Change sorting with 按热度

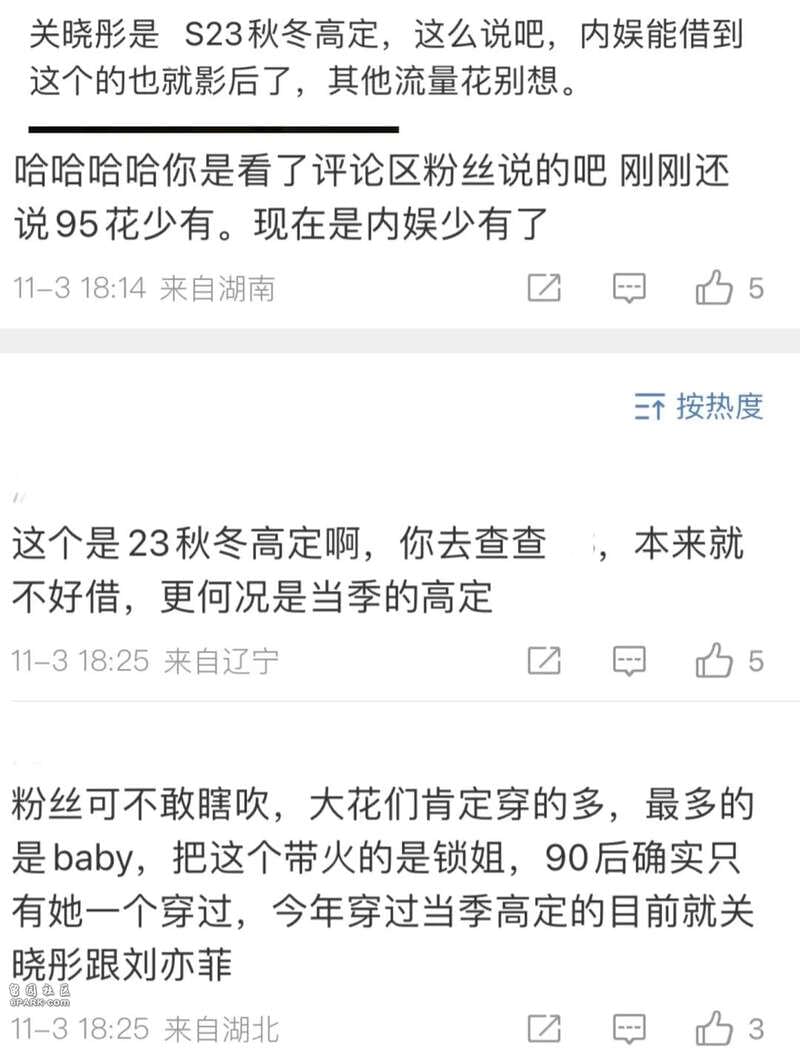(699, 406)
